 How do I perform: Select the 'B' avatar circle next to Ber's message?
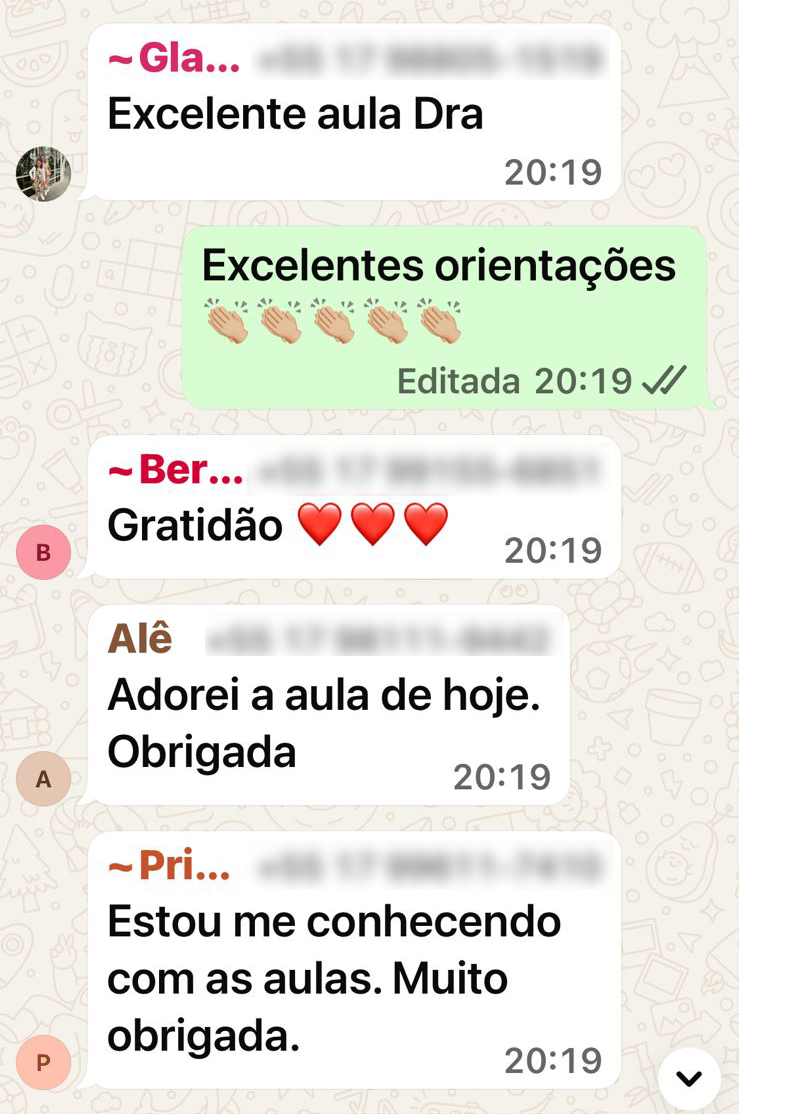(x=44, y=552)
